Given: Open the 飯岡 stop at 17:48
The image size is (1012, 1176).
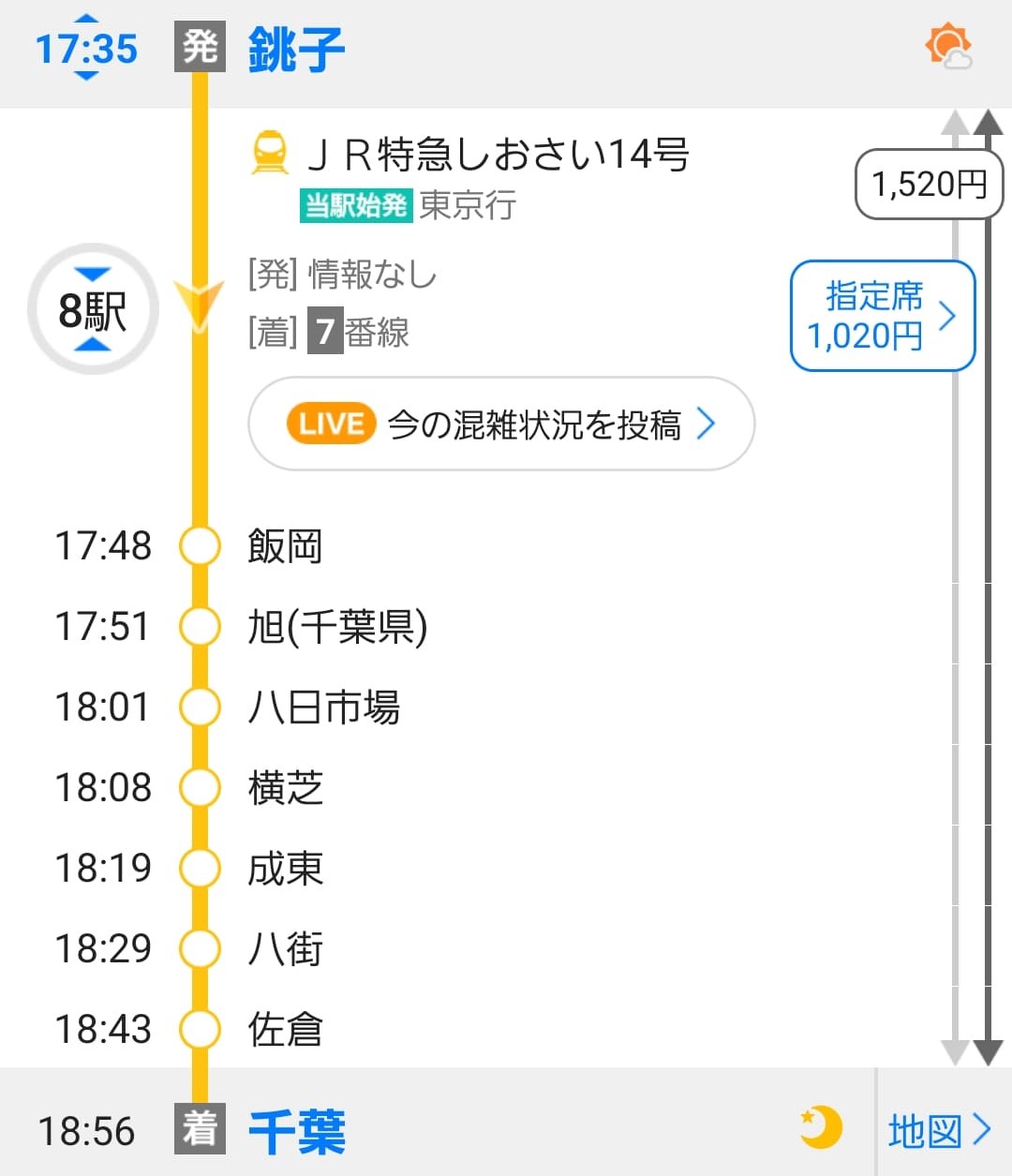Looking at the screenshot, I should (x=285, y=546).
